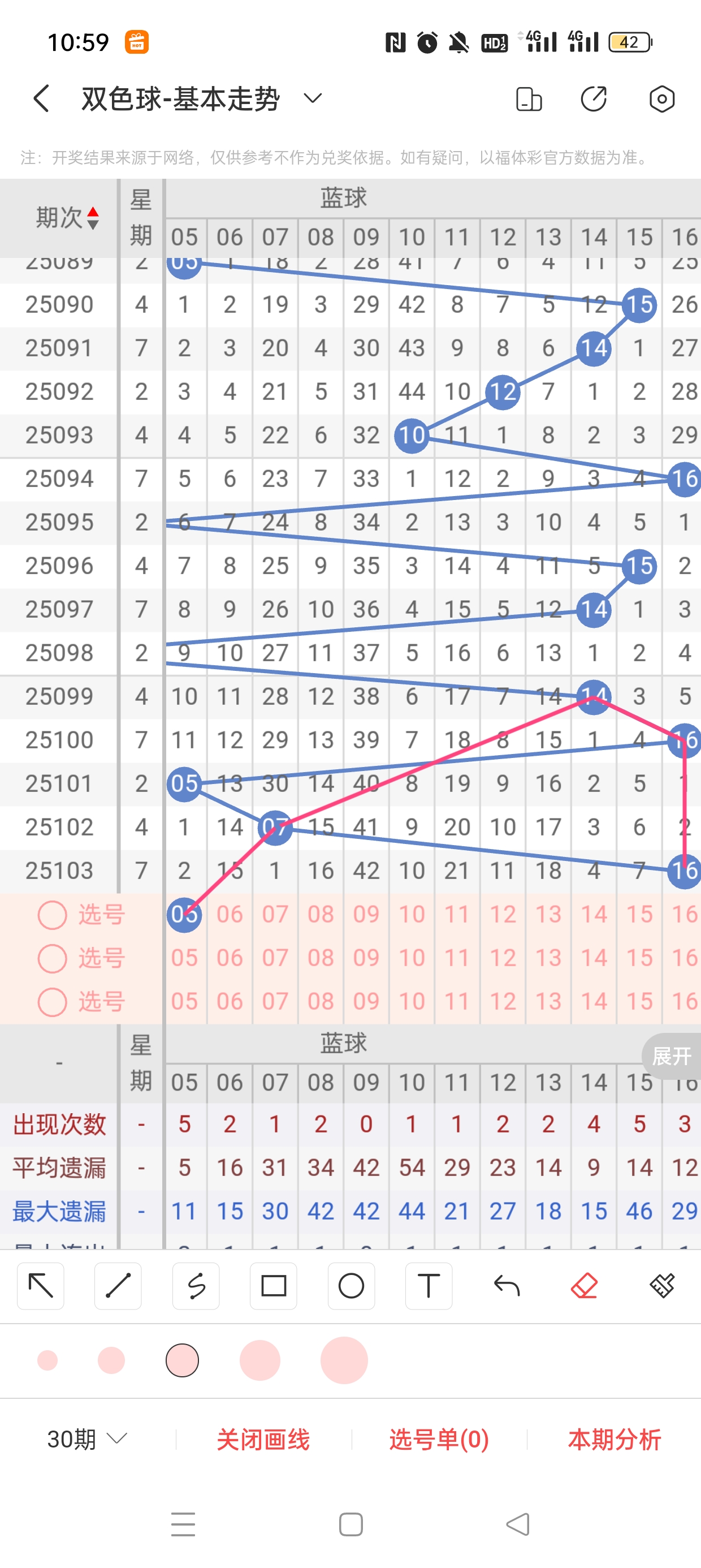Choose the largest brush size dot
701x1568 pixels.
coord(344,1360)
